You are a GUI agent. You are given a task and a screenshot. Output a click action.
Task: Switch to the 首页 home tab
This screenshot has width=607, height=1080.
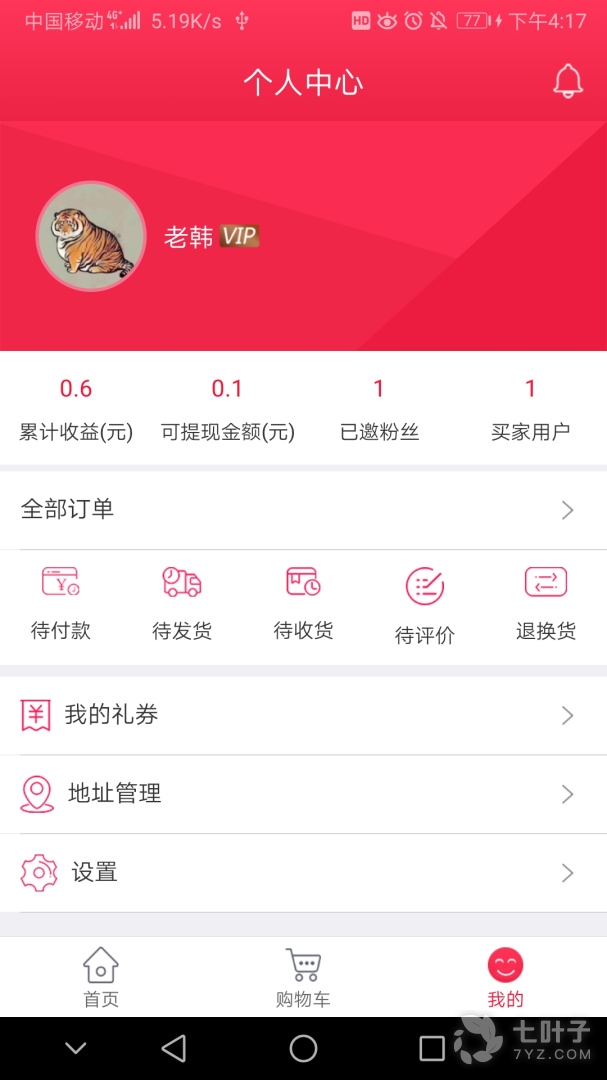[x=101, y=978]
